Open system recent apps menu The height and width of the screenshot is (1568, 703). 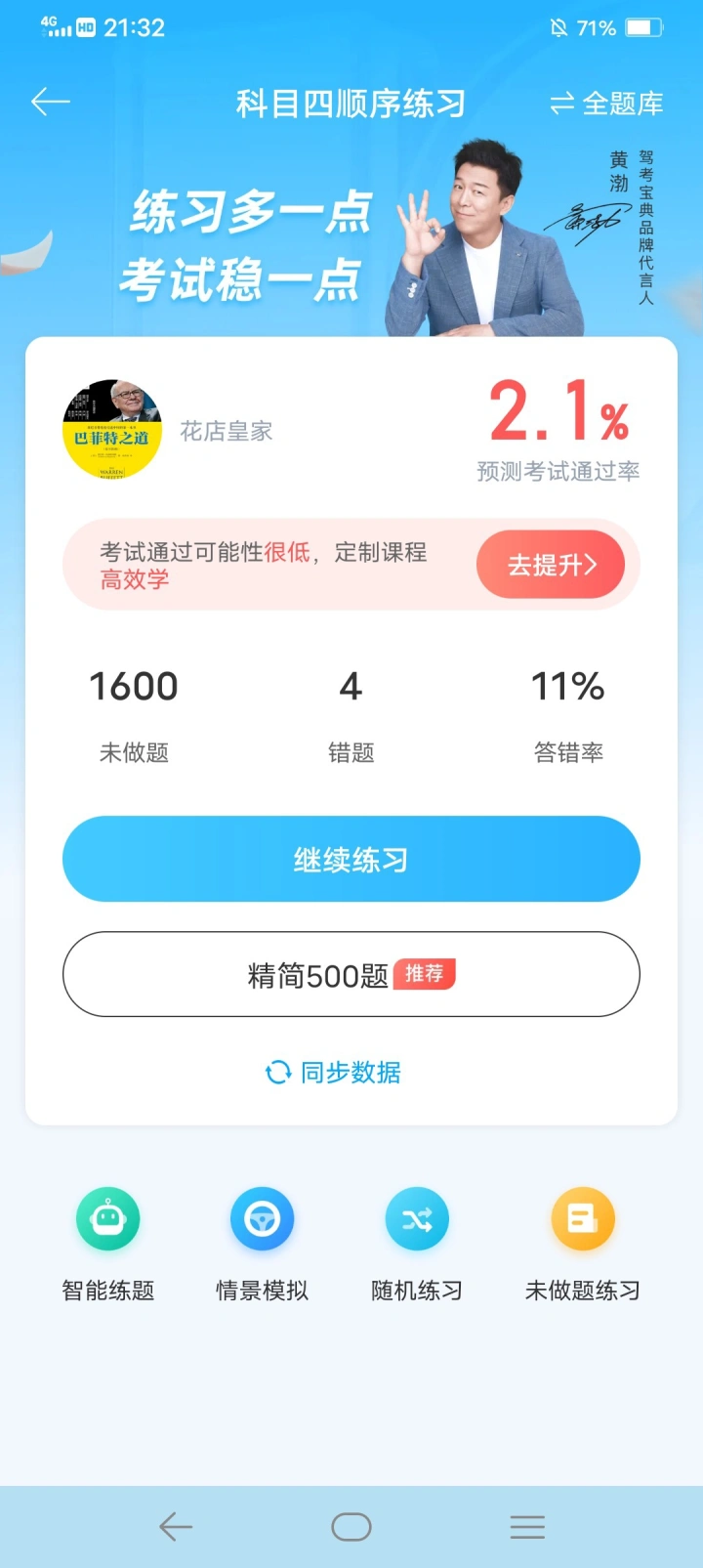pos(527,1527)
